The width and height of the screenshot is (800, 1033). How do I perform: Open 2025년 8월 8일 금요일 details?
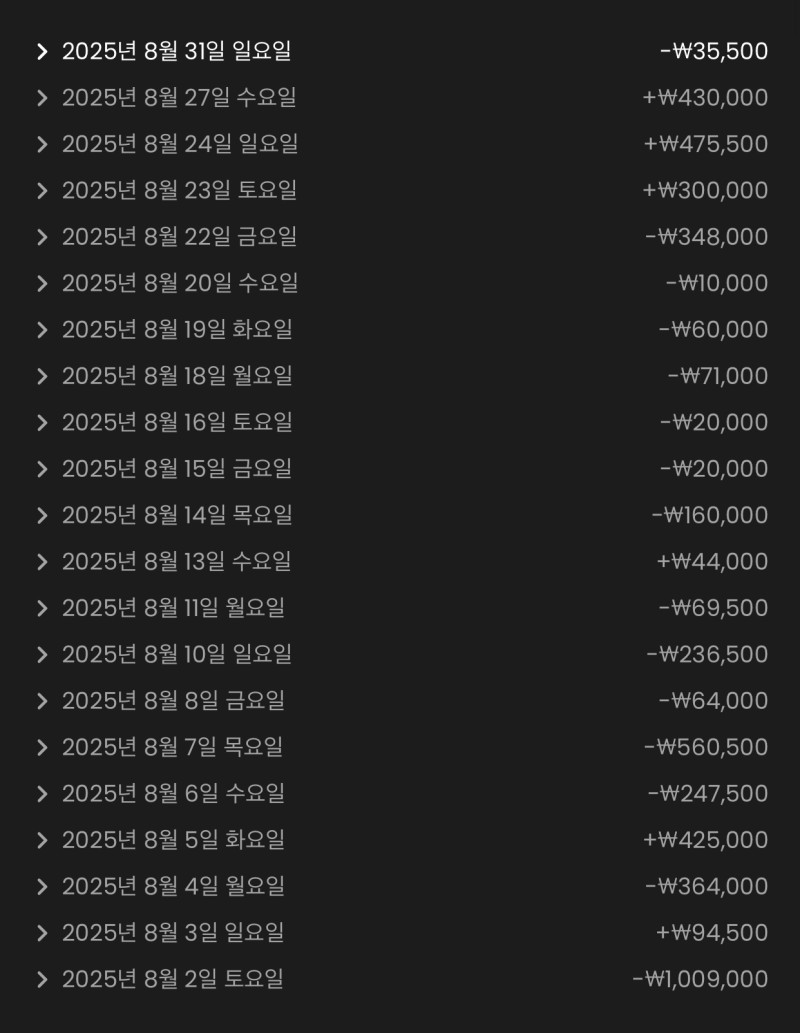pyautogui.click(x=42, y=701)
